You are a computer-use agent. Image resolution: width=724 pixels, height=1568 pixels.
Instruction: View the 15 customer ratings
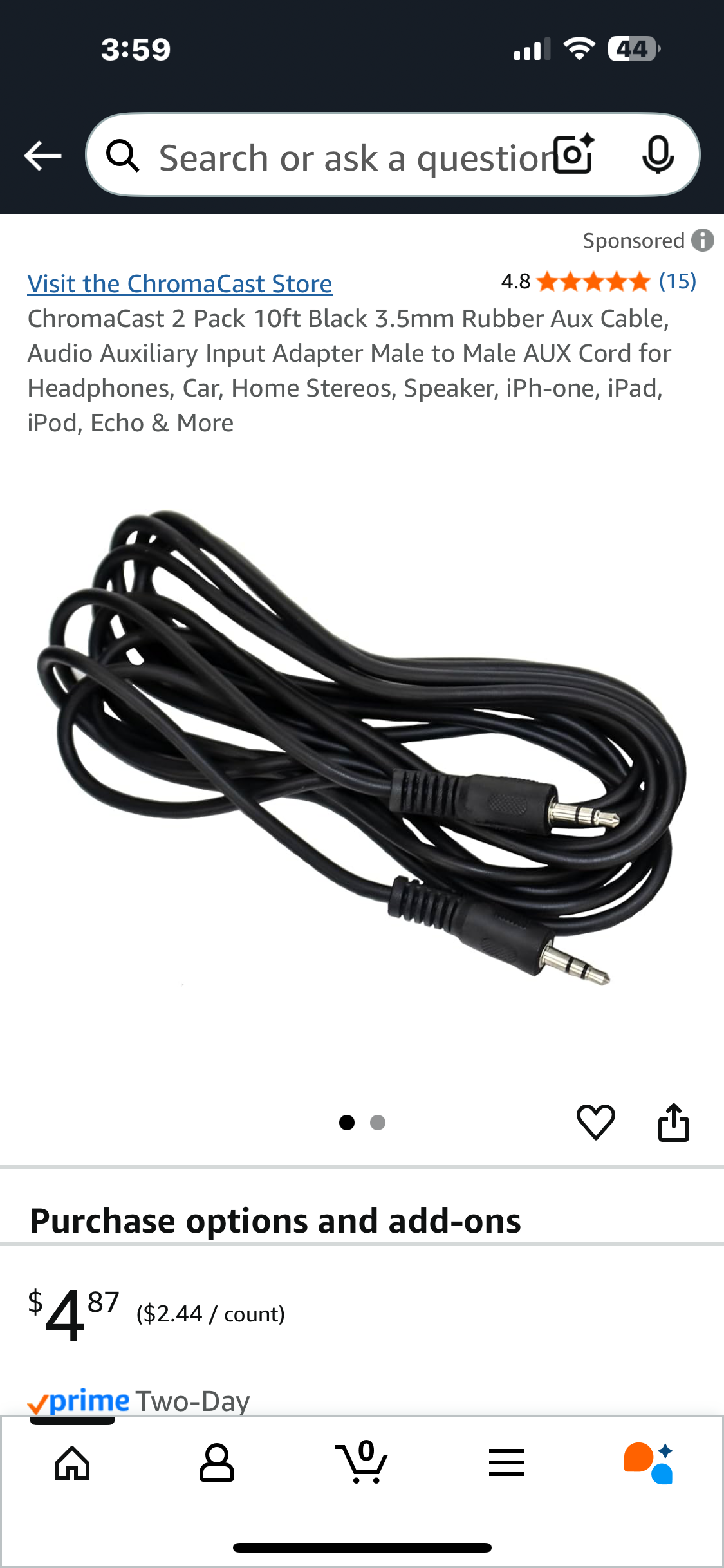pos(677,281)
